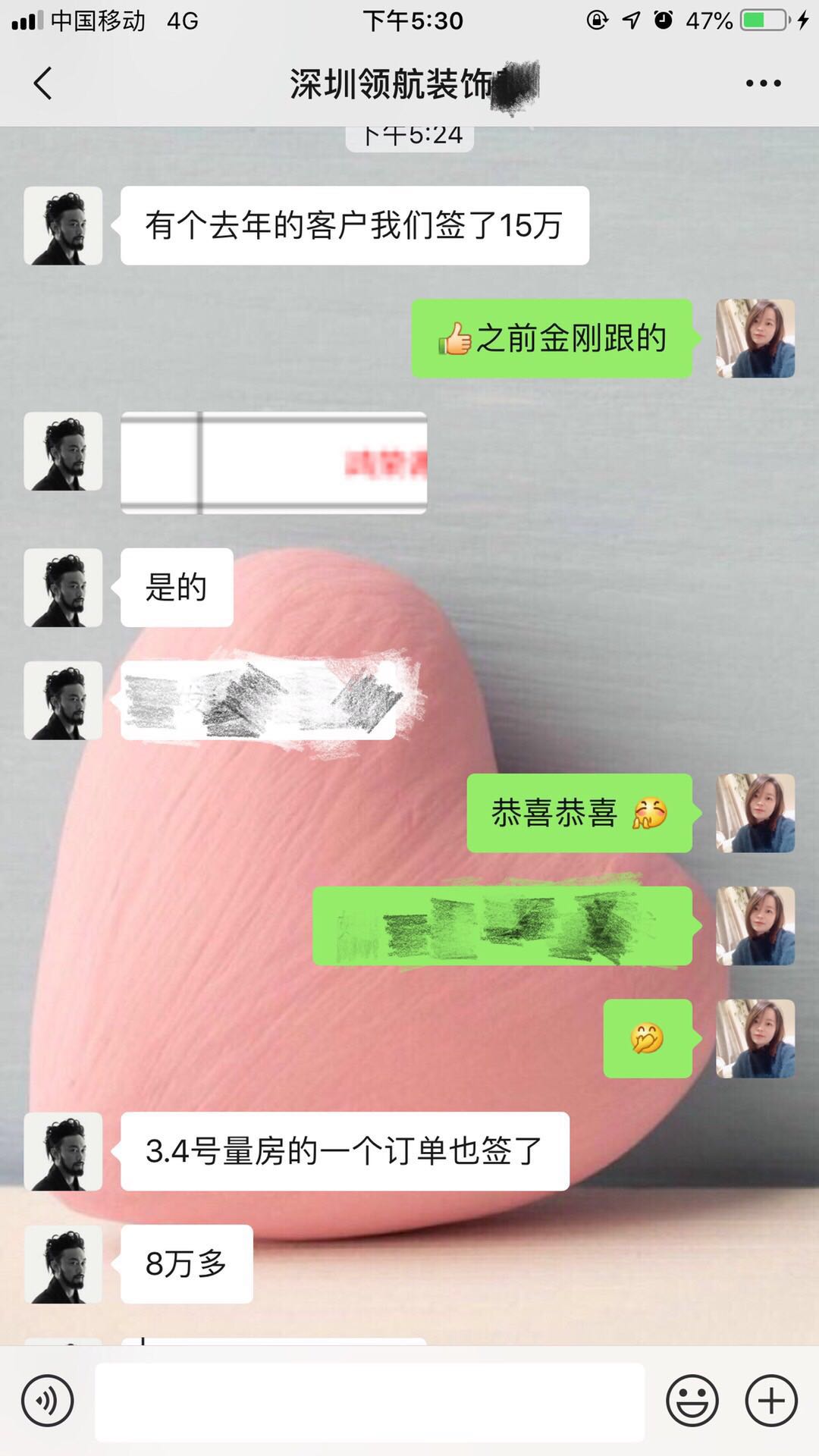The width and height of the screenshot is (819, 1456).
Task: Switch to voice message input
Action: coord(48,1401)
